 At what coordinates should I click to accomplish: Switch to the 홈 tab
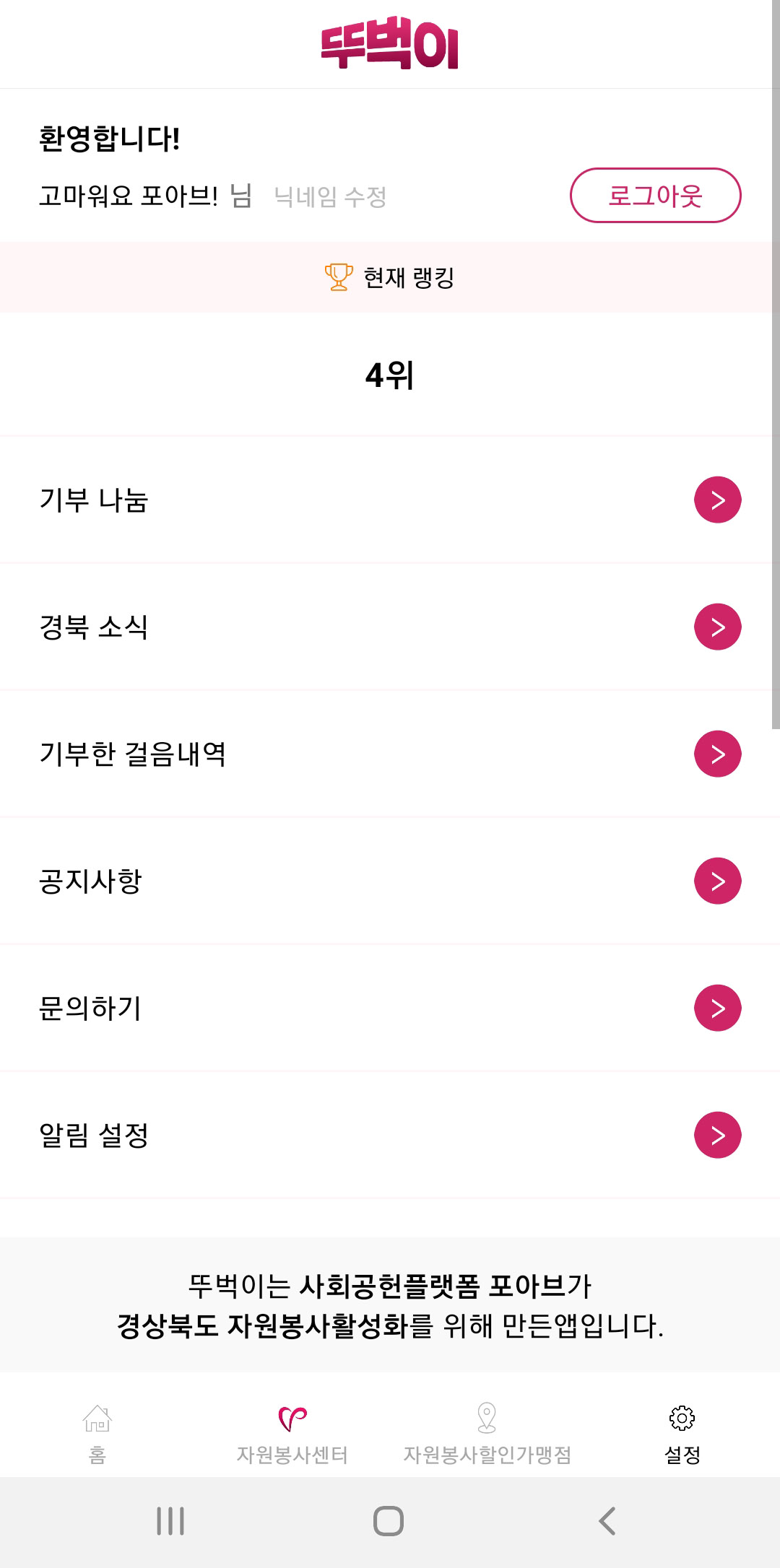pyautogui.click(x=97, y=1433)
